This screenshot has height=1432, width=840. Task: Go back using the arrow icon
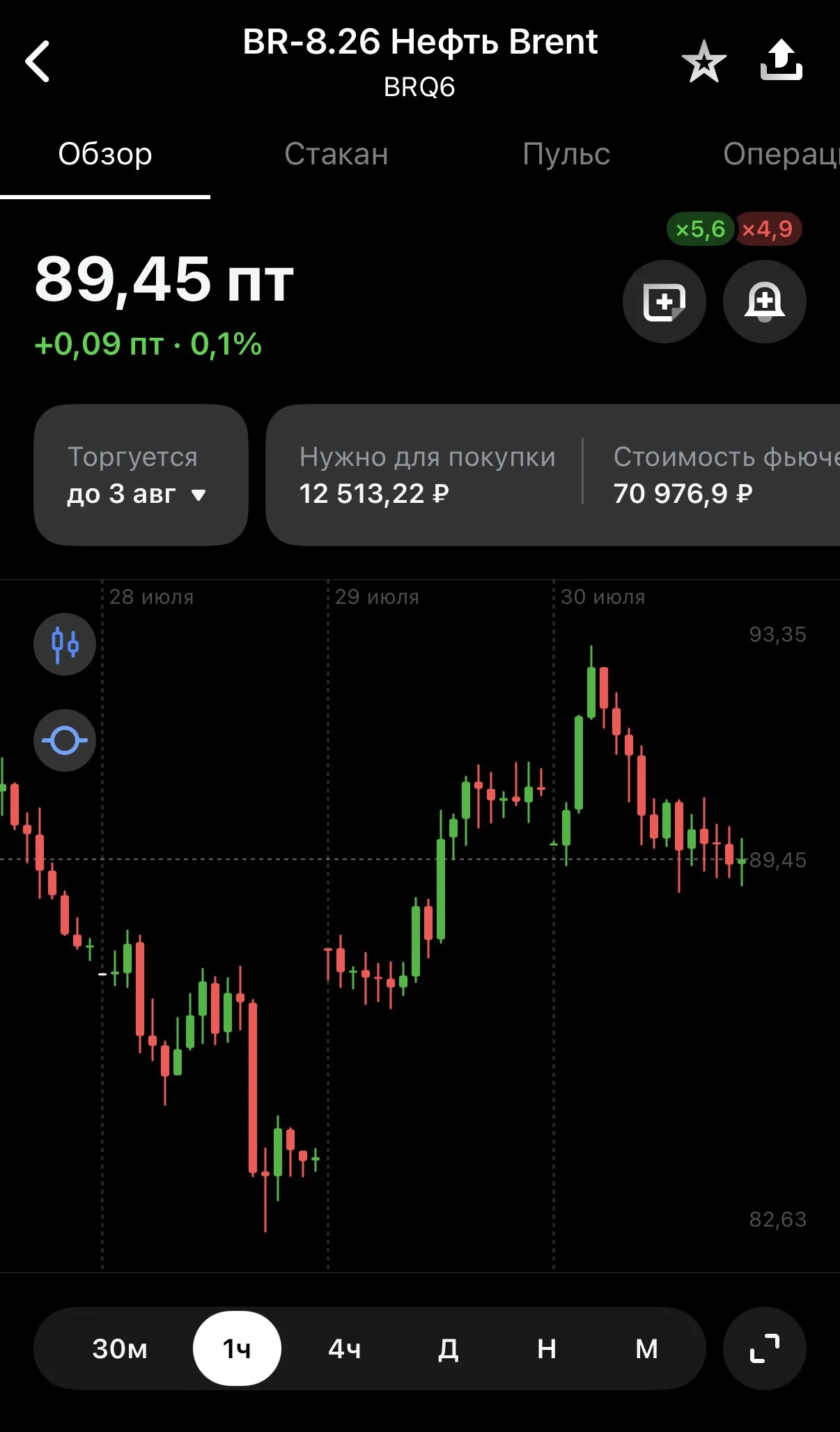pyautogui.click(x=38, y=61)
